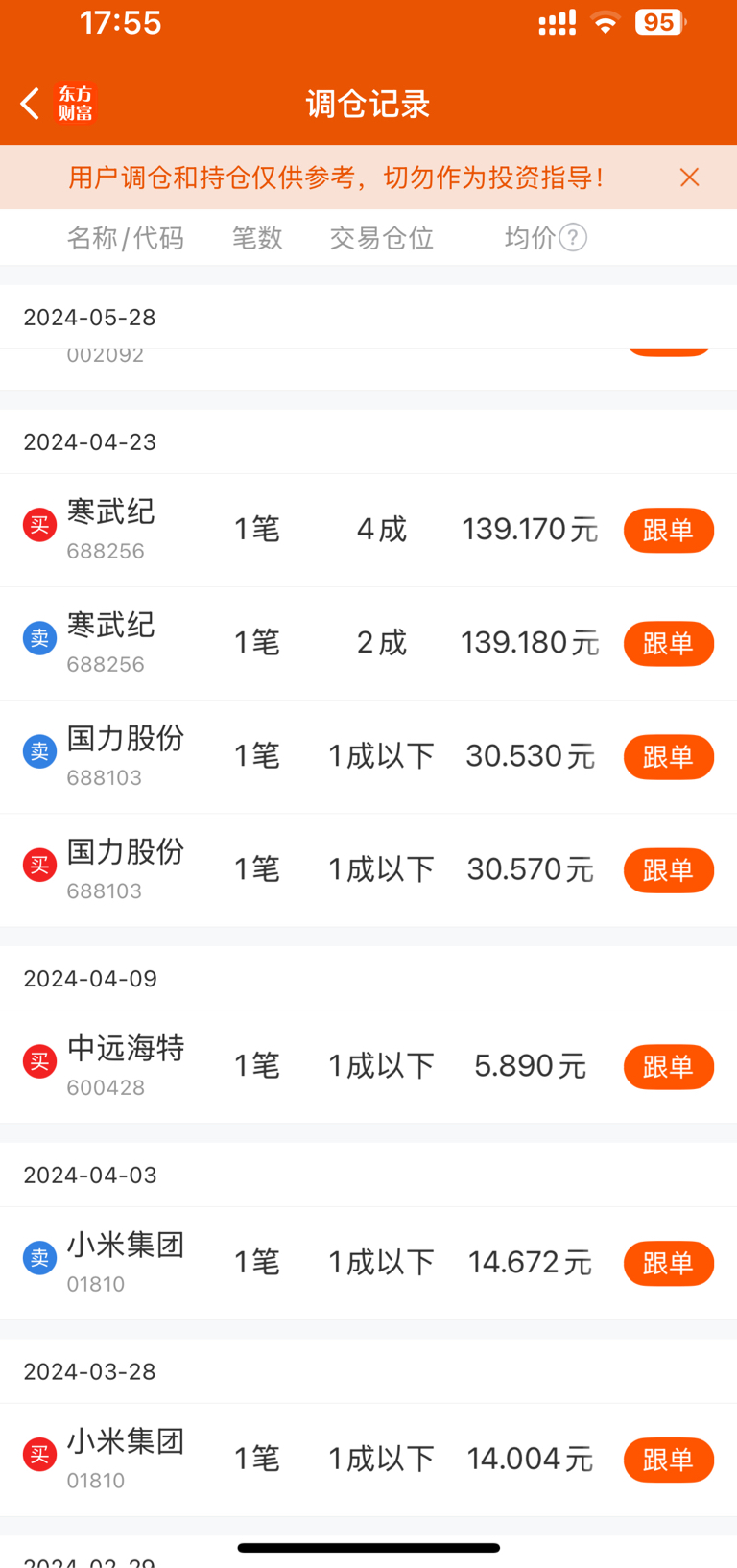
Task: Tap 跟单 for 寒武纪 buy at 139.170元
Action: click(x=669, y=530)
